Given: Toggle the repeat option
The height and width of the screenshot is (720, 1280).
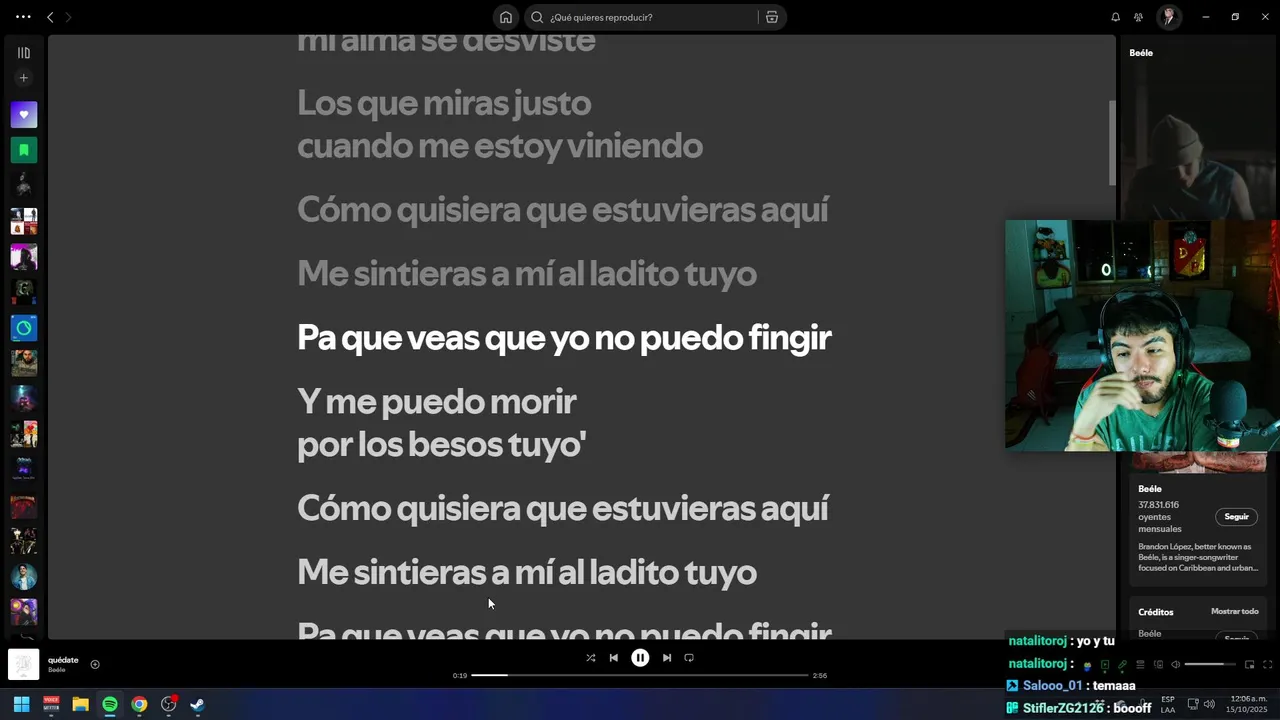Looking at the screenshot, I should (689, 658).
